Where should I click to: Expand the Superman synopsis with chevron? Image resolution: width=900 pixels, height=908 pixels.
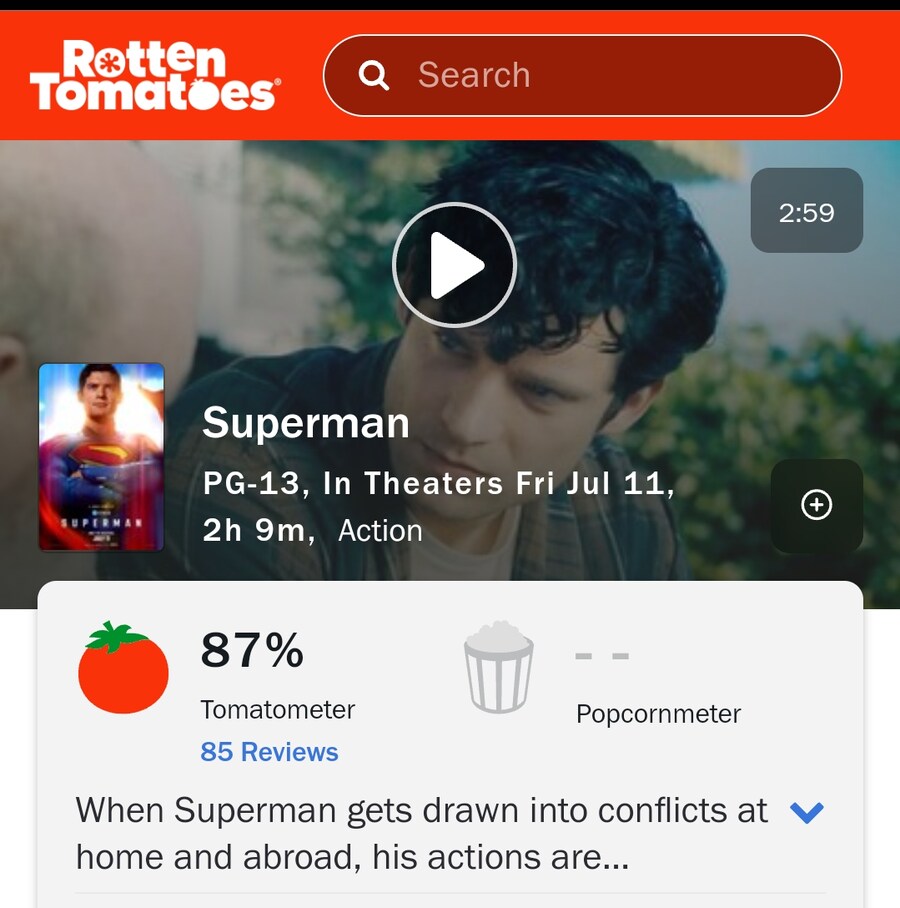pos(806,812)
